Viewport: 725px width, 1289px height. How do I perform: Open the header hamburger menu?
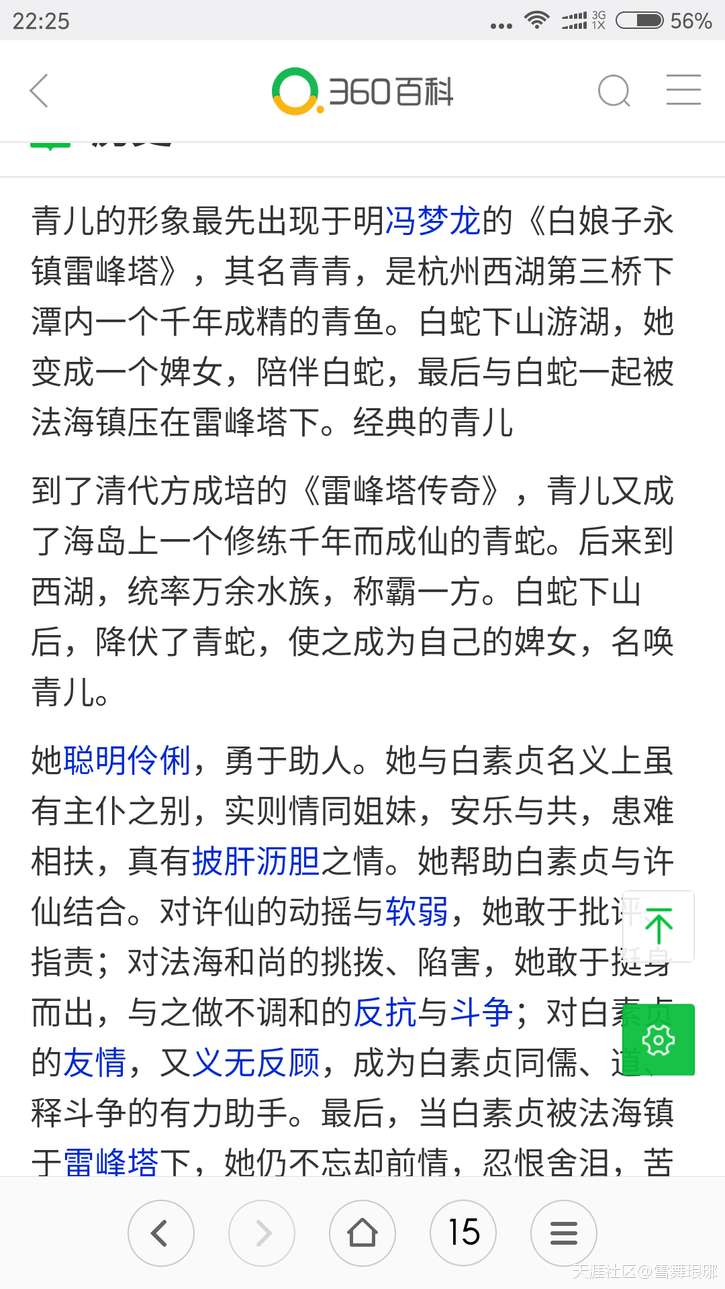[x=684, y=91]
